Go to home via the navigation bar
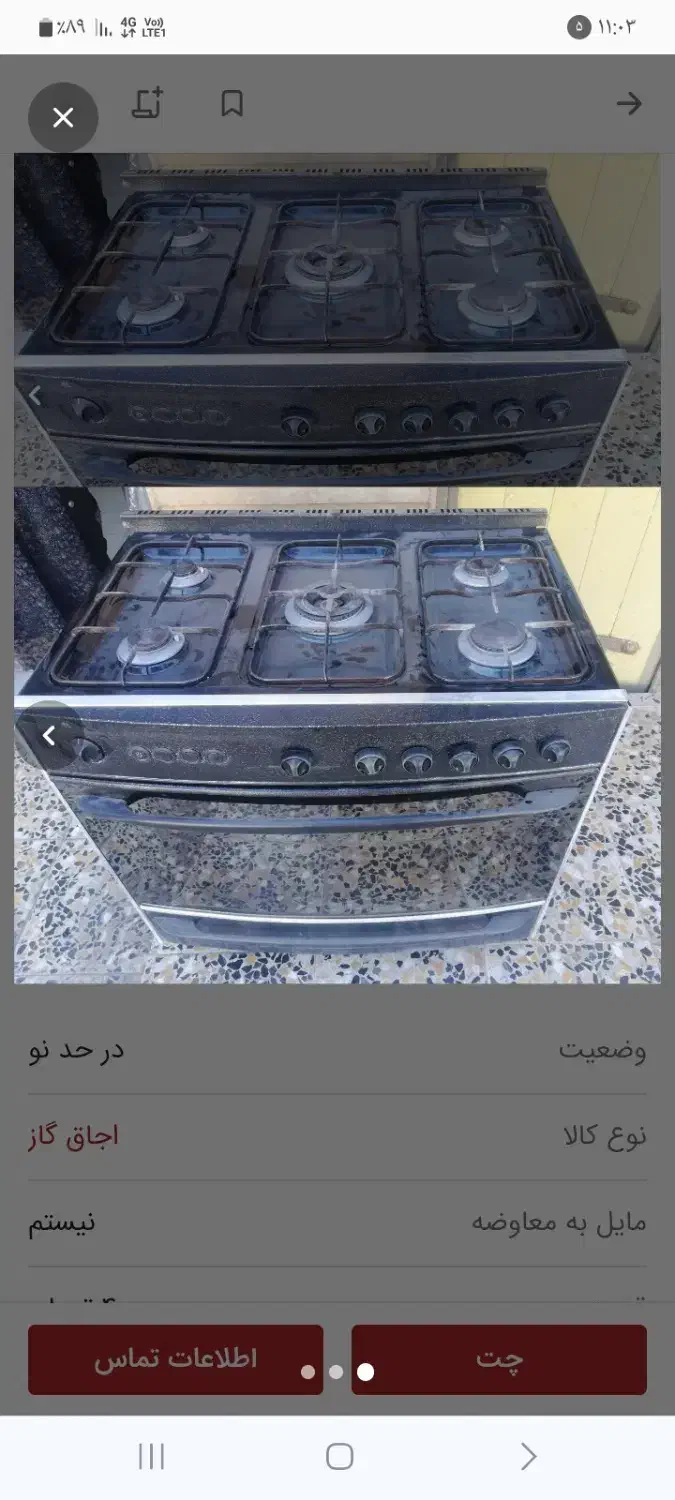This screenshot has height=1500, width=675. tap(340, 1456)
